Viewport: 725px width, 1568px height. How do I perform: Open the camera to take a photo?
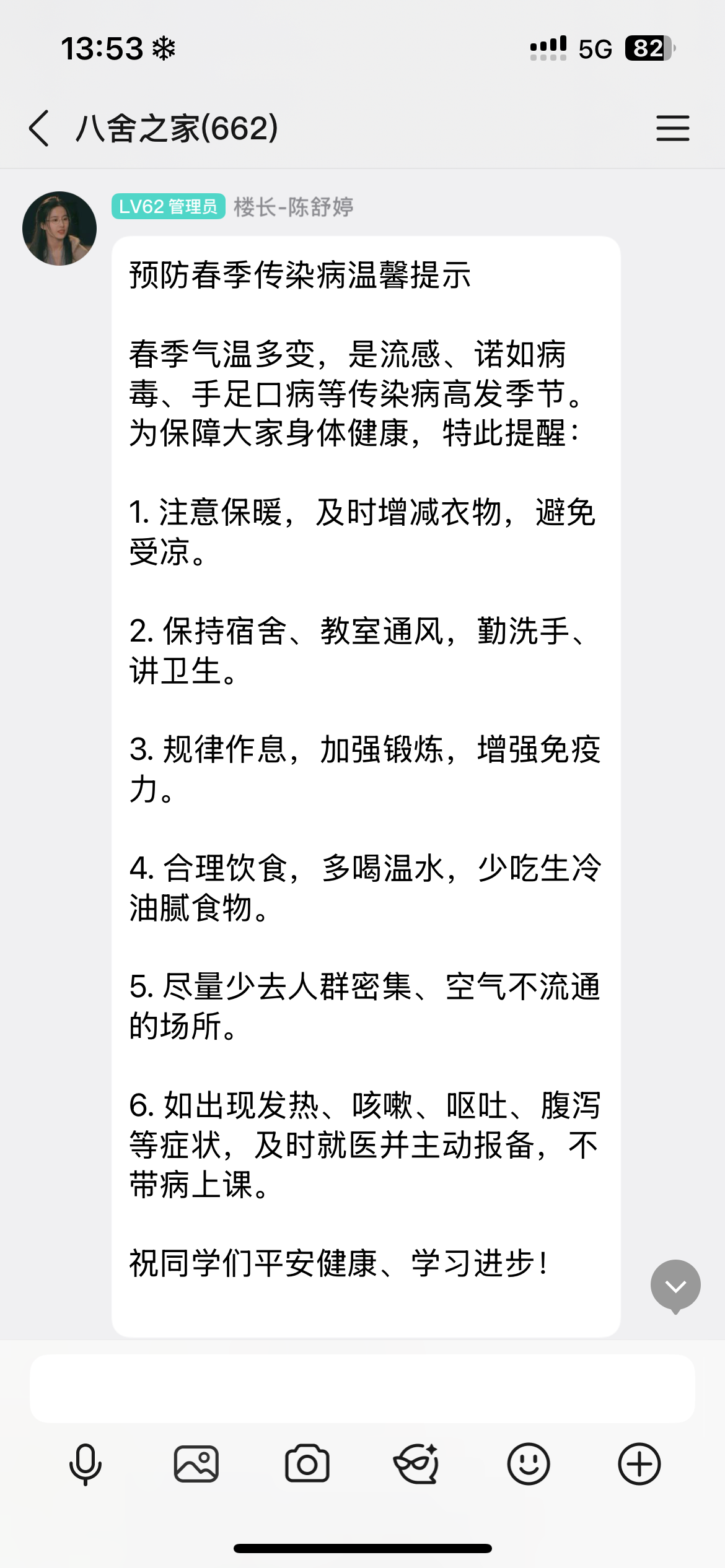point(307,1464)
